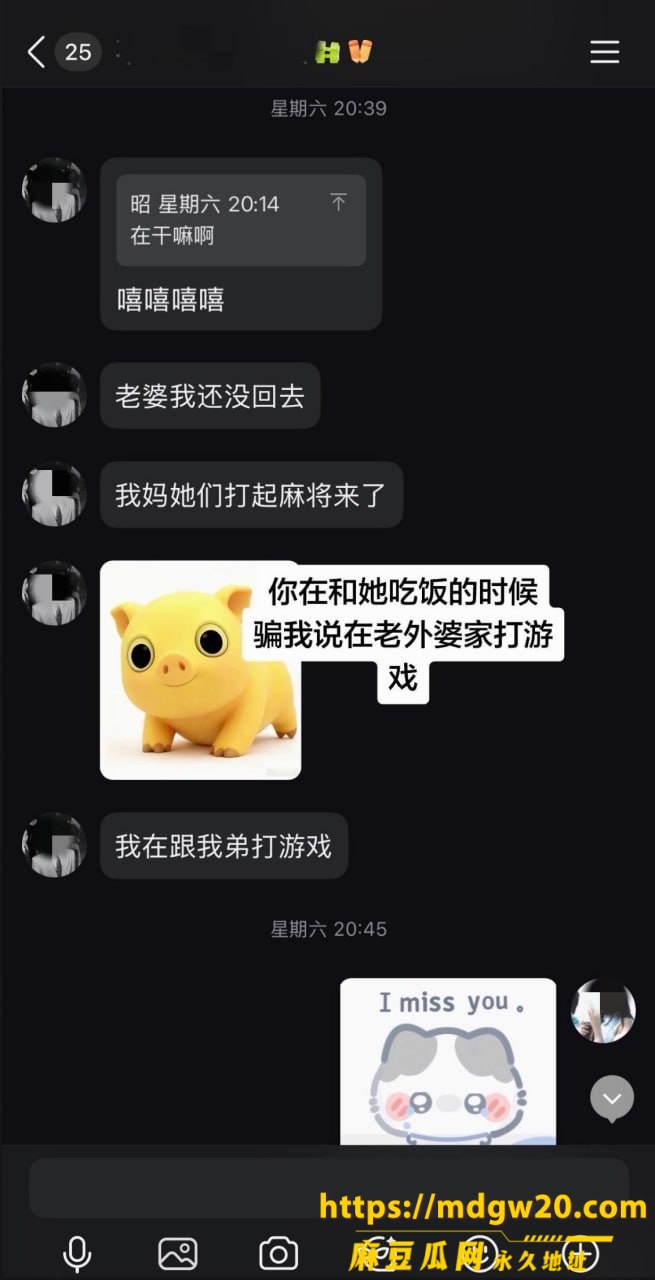Open the chat settings hamburger menu
This screenshot has width=655, height=1280.
pos(604,52)
